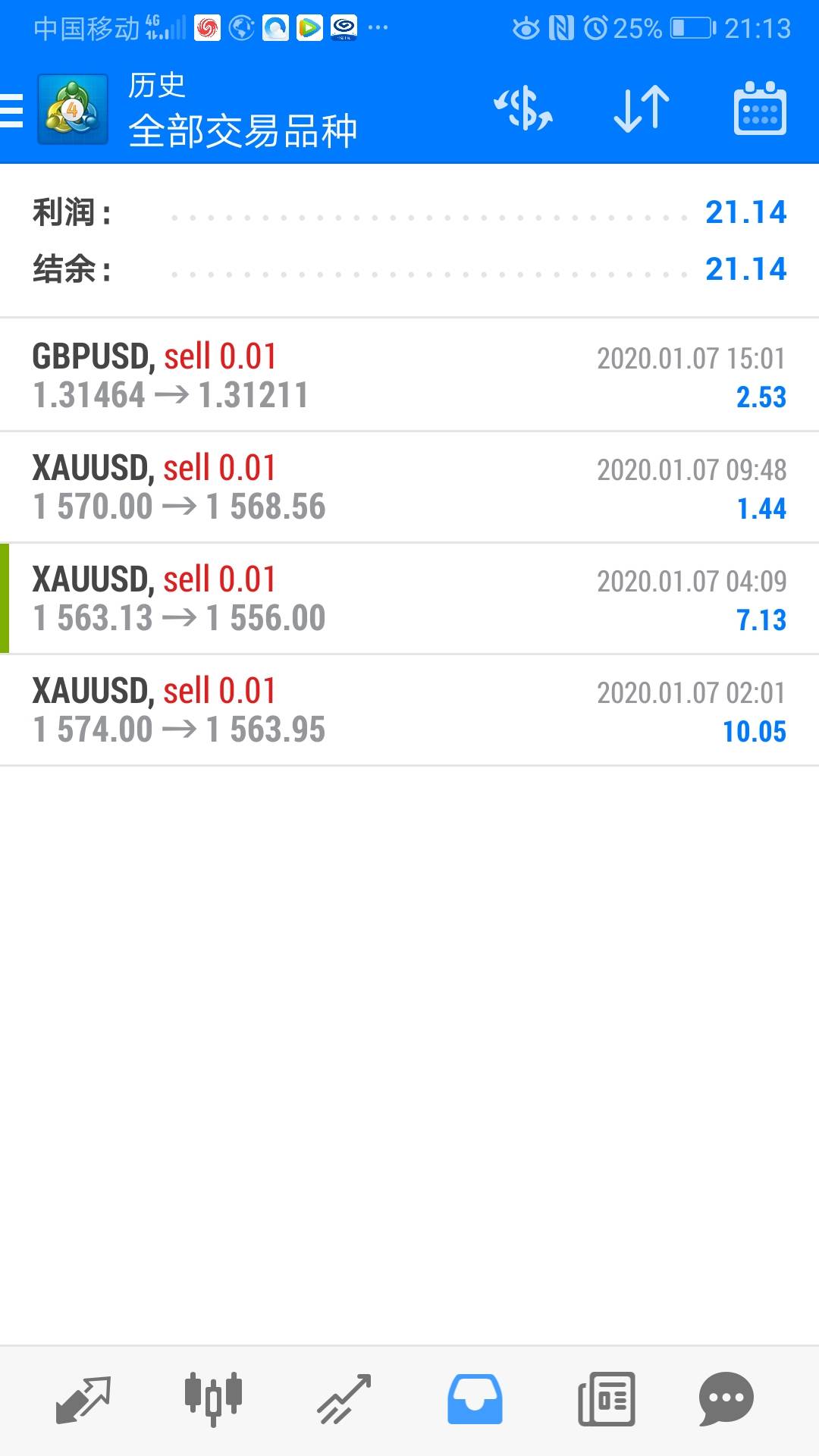Open the GBPUSD sell trade from 15:01
Image resolution: width=819 pixels, height=1456 pixels.
[x=409, y=375]
